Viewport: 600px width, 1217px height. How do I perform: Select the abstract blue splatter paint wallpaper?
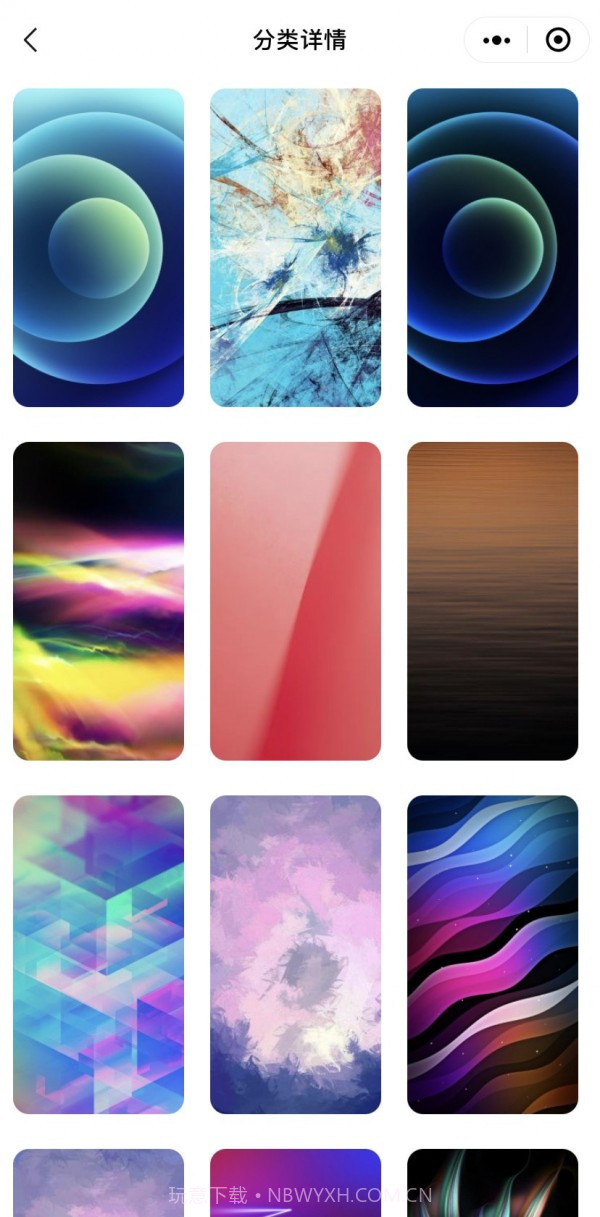(295, 248)
